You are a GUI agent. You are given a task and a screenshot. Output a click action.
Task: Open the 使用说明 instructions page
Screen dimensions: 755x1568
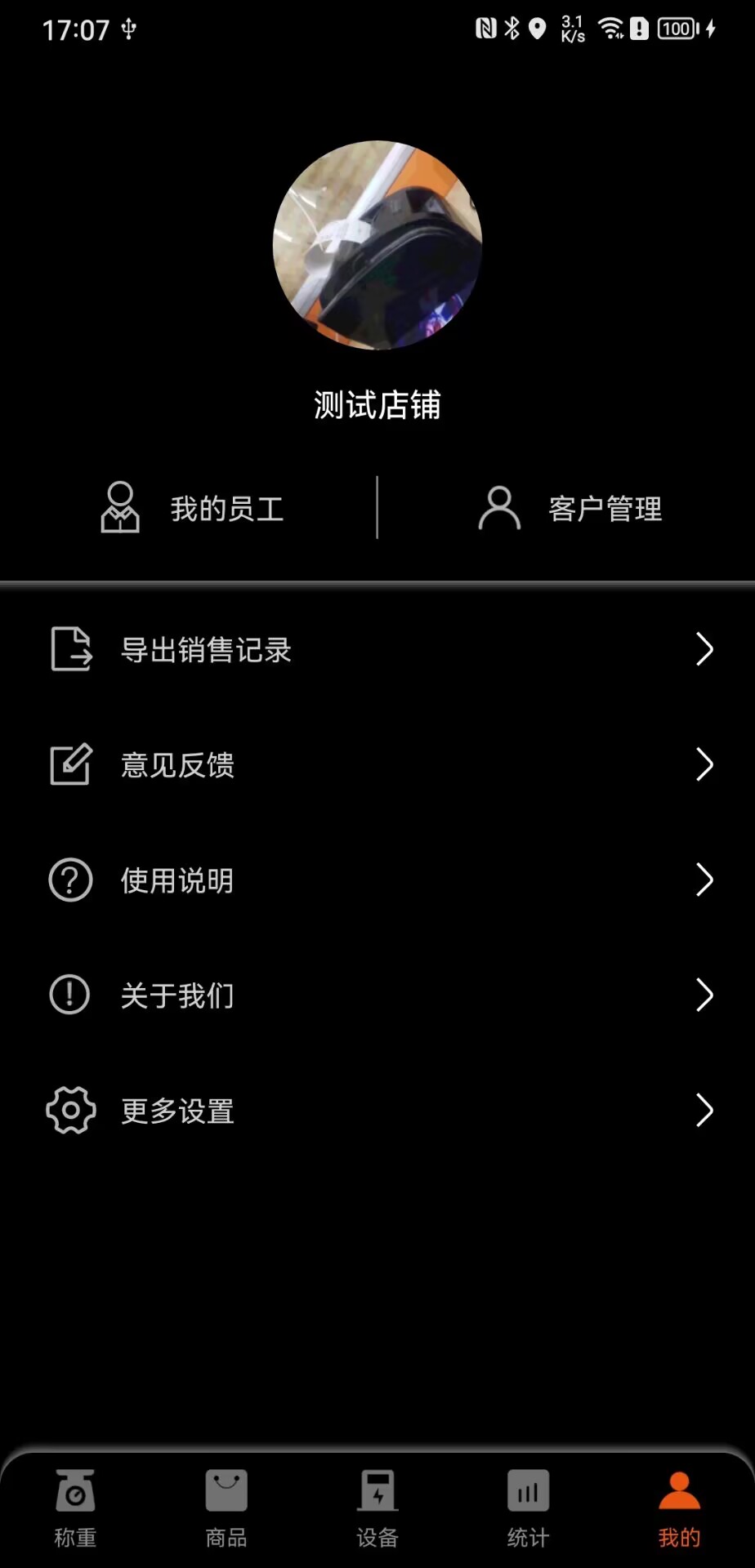pos(176,880)
